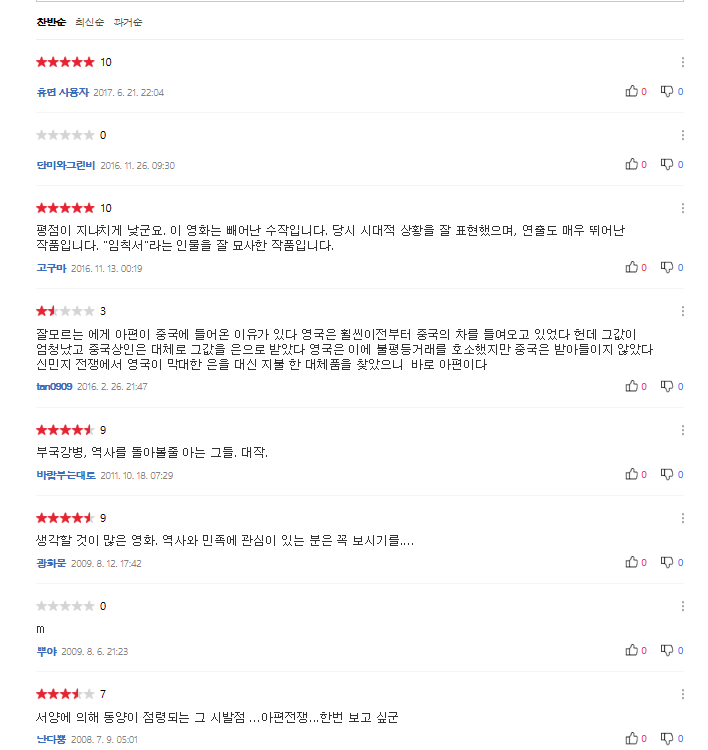
Task: Thumbs down 광화문's review
Action: pyautogui.click(x=667, y=563)
